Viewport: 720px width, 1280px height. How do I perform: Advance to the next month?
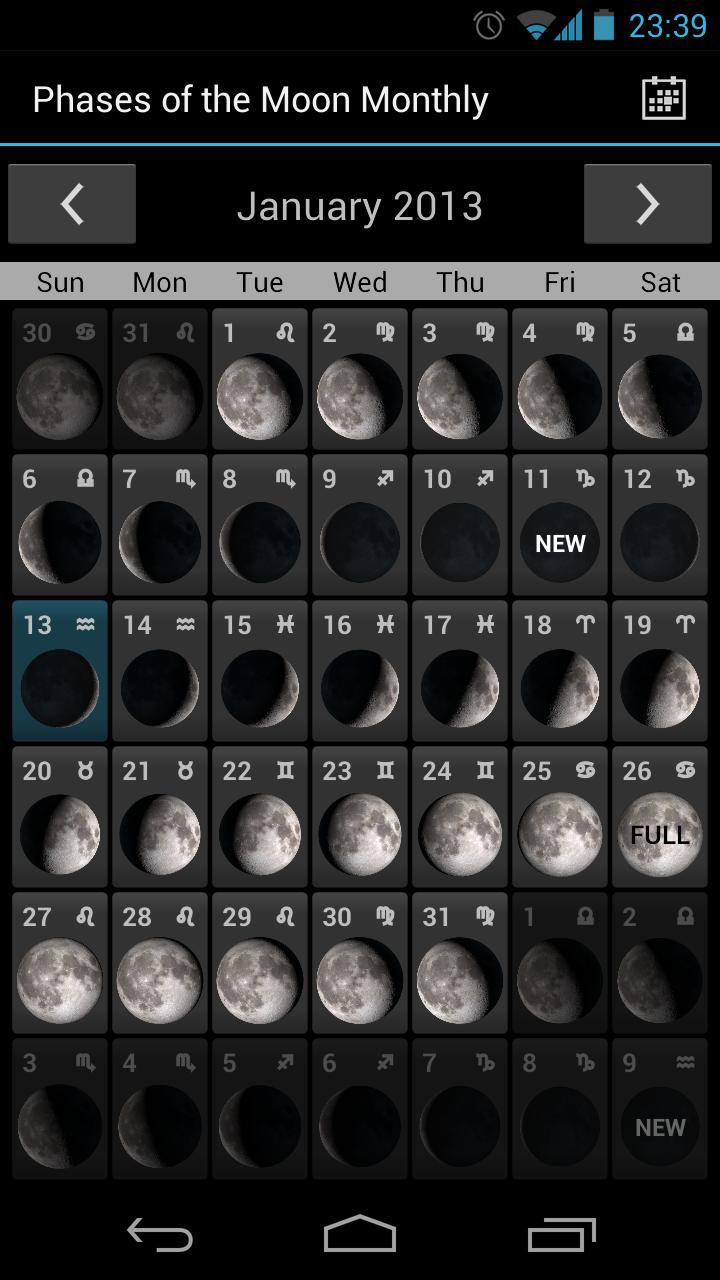pyautogui.click(x=647, y=204)
